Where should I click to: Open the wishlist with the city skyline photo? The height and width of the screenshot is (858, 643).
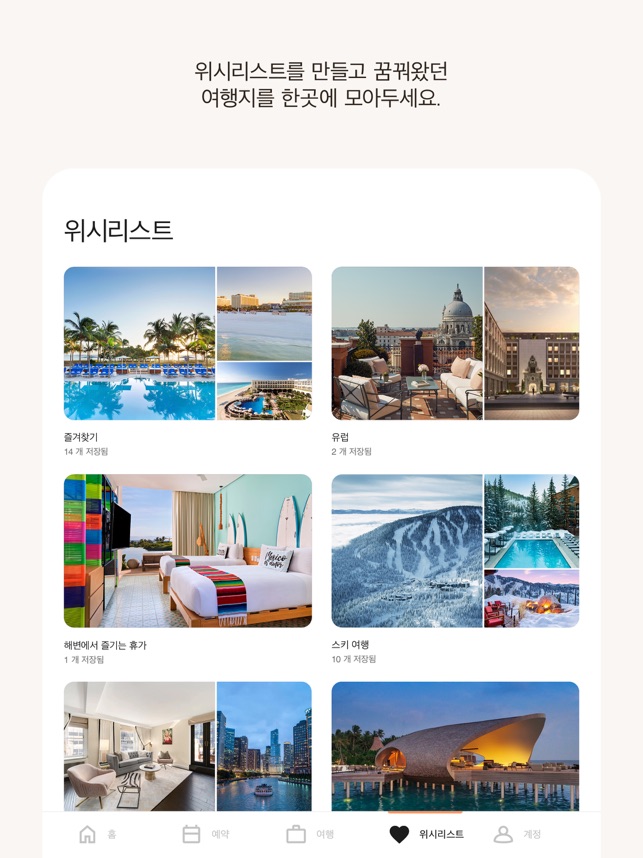pos(187,745)
